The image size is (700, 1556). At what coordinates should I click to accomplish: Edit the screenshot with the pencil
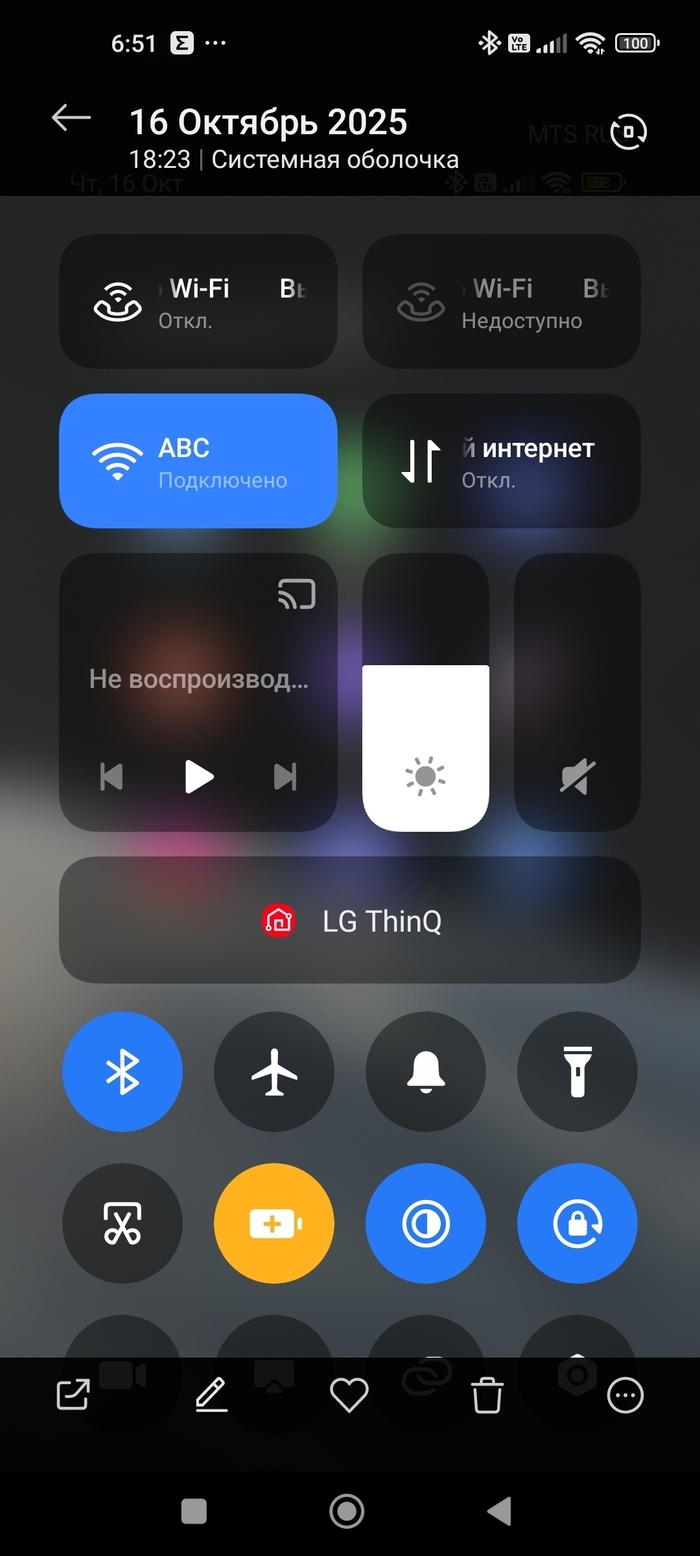point(211,1395)
